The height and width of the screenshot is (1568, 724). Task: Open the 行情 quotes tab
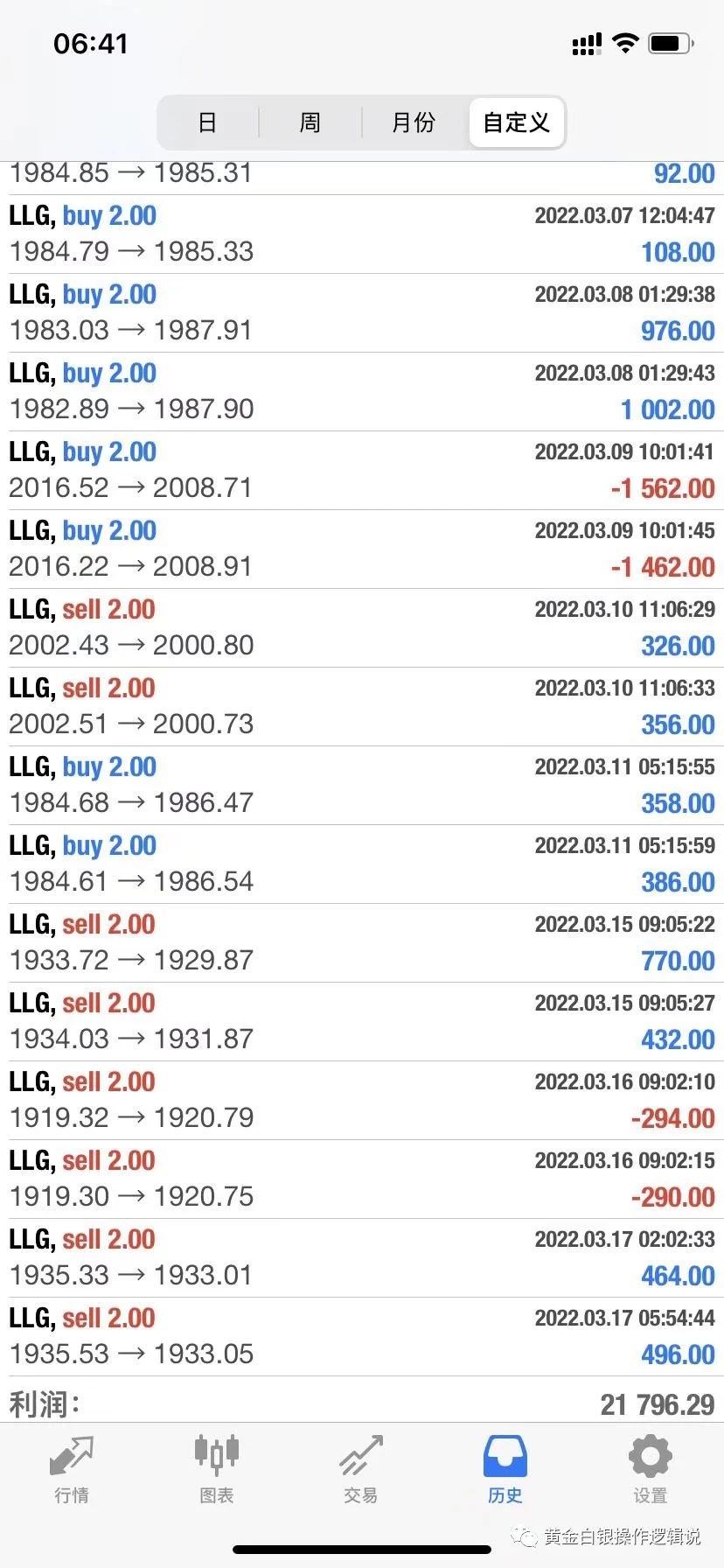(72, 1469)
